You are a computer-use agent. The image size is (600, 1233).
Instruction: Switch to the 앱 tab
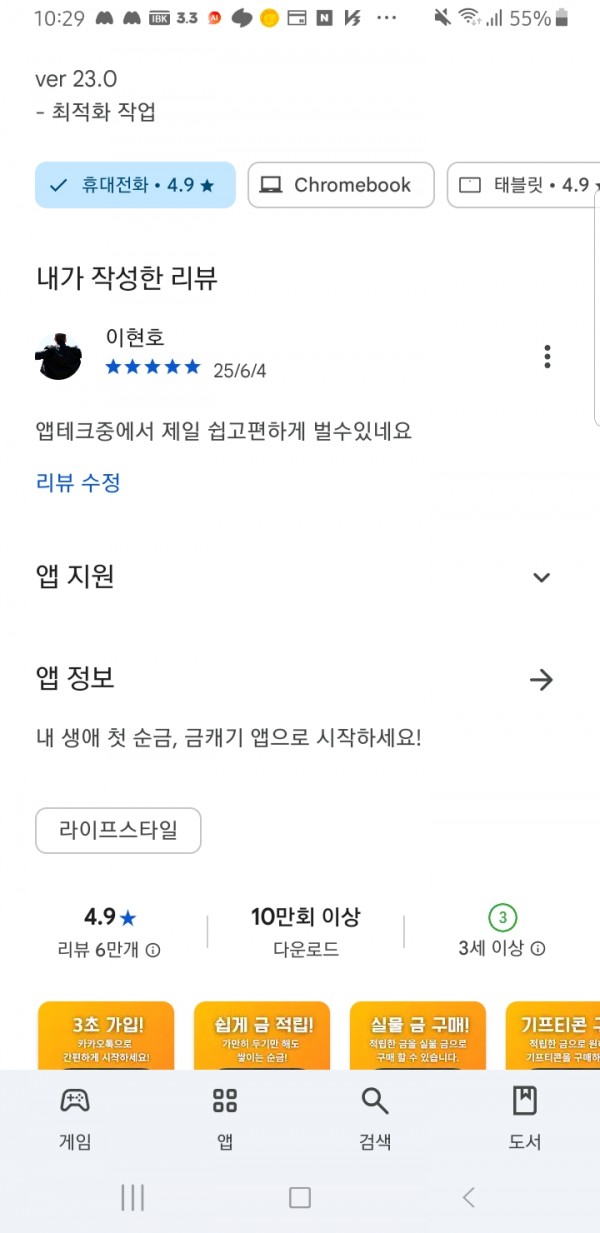tap(225, 1117)
